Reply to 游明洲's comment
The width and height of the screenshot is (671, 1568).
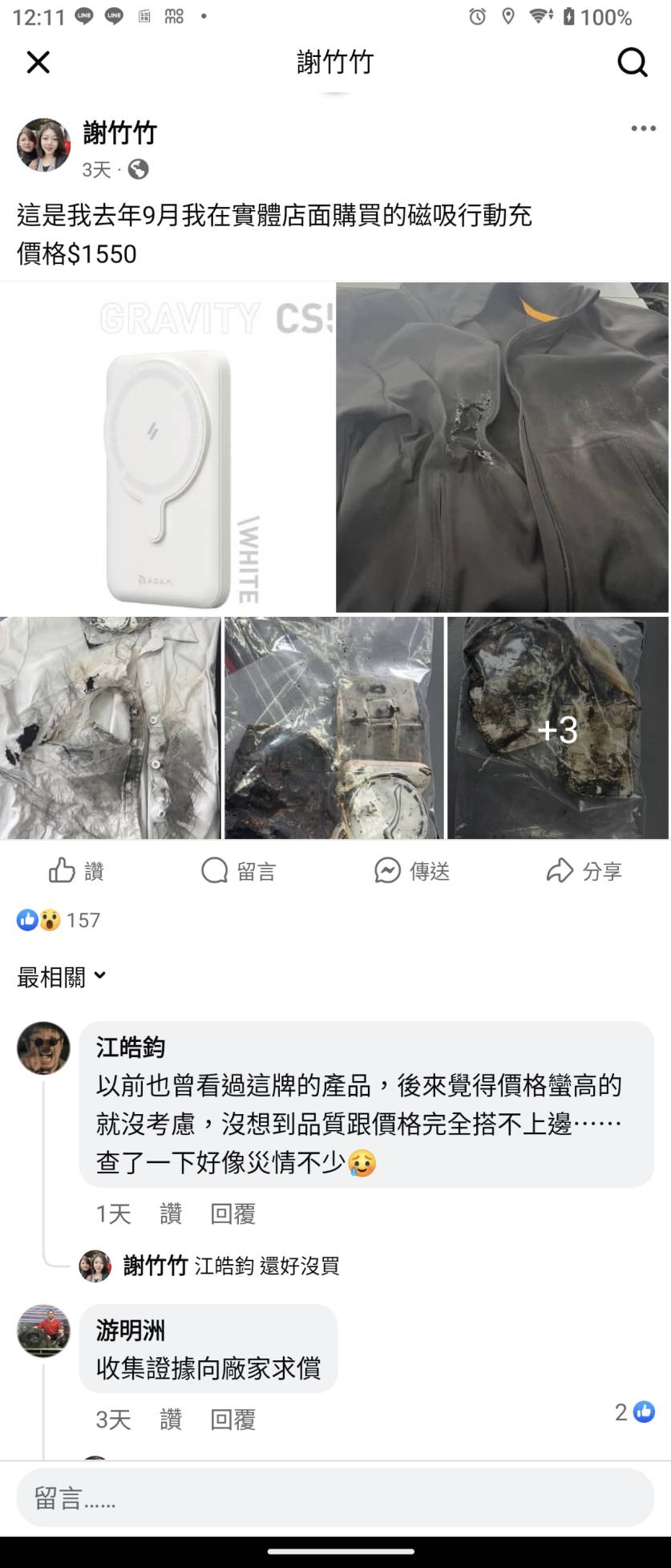pos(232,1420)
